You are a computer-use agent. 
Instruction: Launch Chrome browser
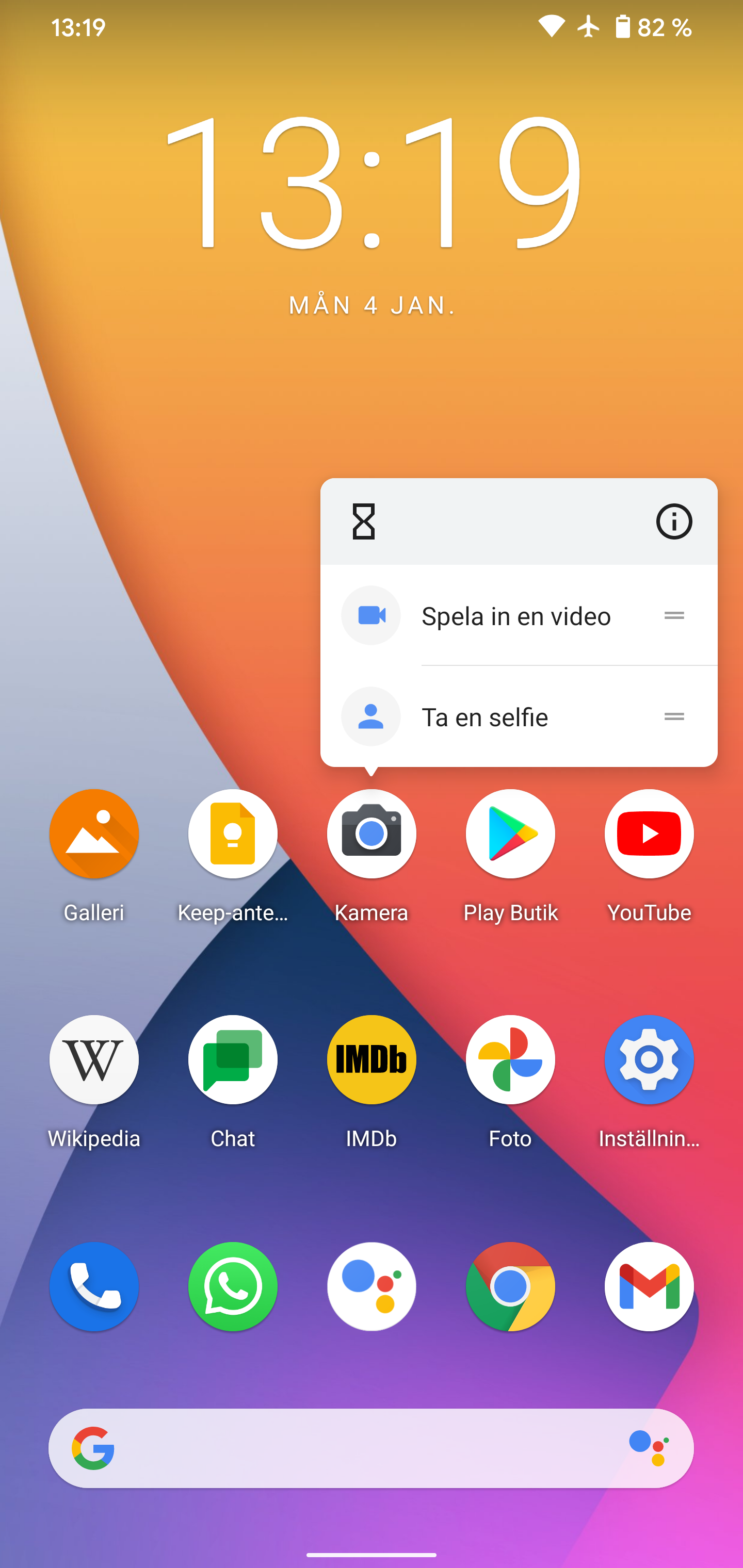tap(510, 1287)
